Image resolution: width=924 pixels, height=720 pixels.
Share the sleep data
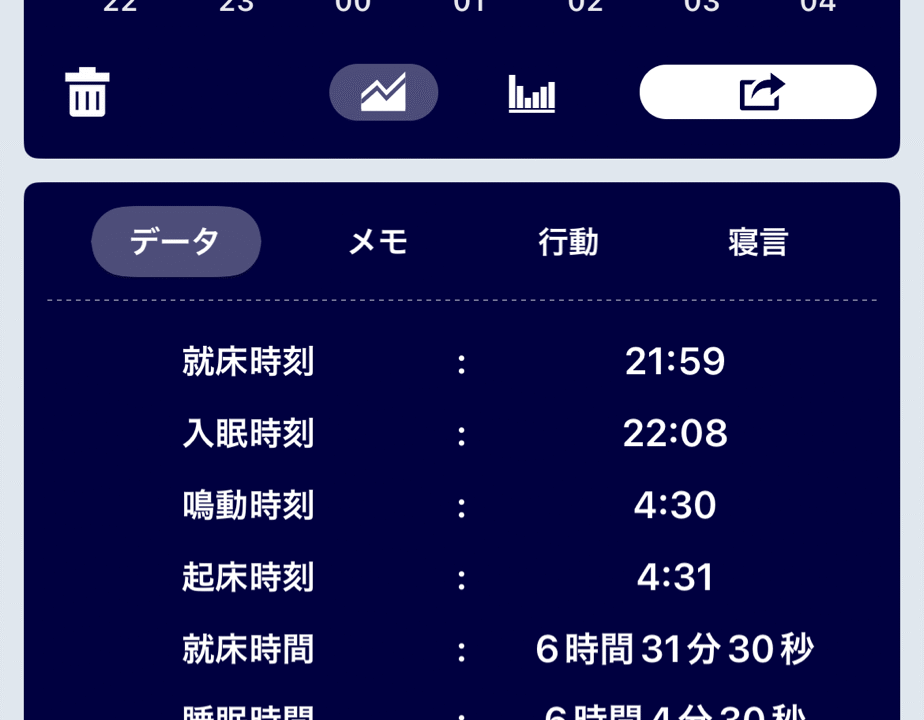point(758,93)
